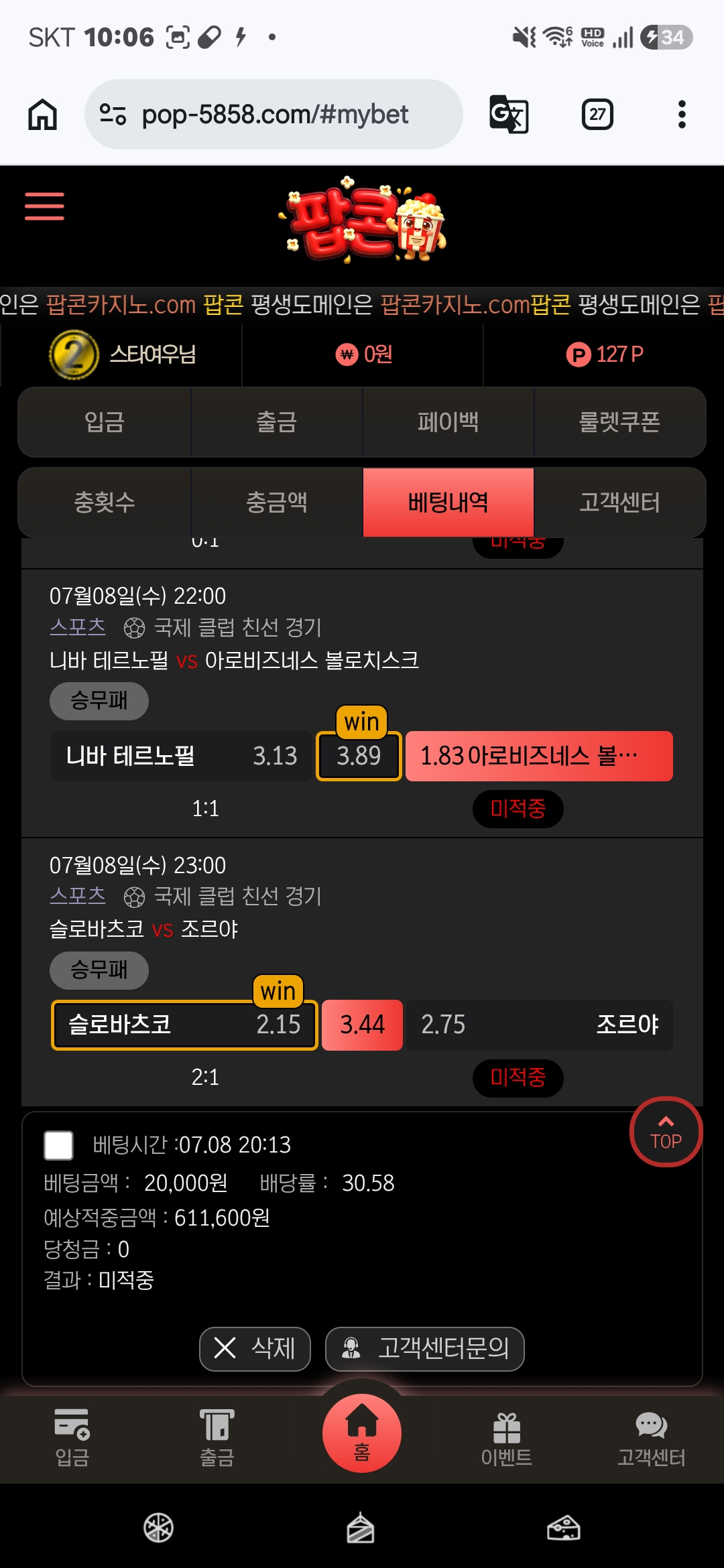724x1568 pixels.
Task: Open the 출금 button in top menu
Action: pyautogui.click(x=277, y=422)
